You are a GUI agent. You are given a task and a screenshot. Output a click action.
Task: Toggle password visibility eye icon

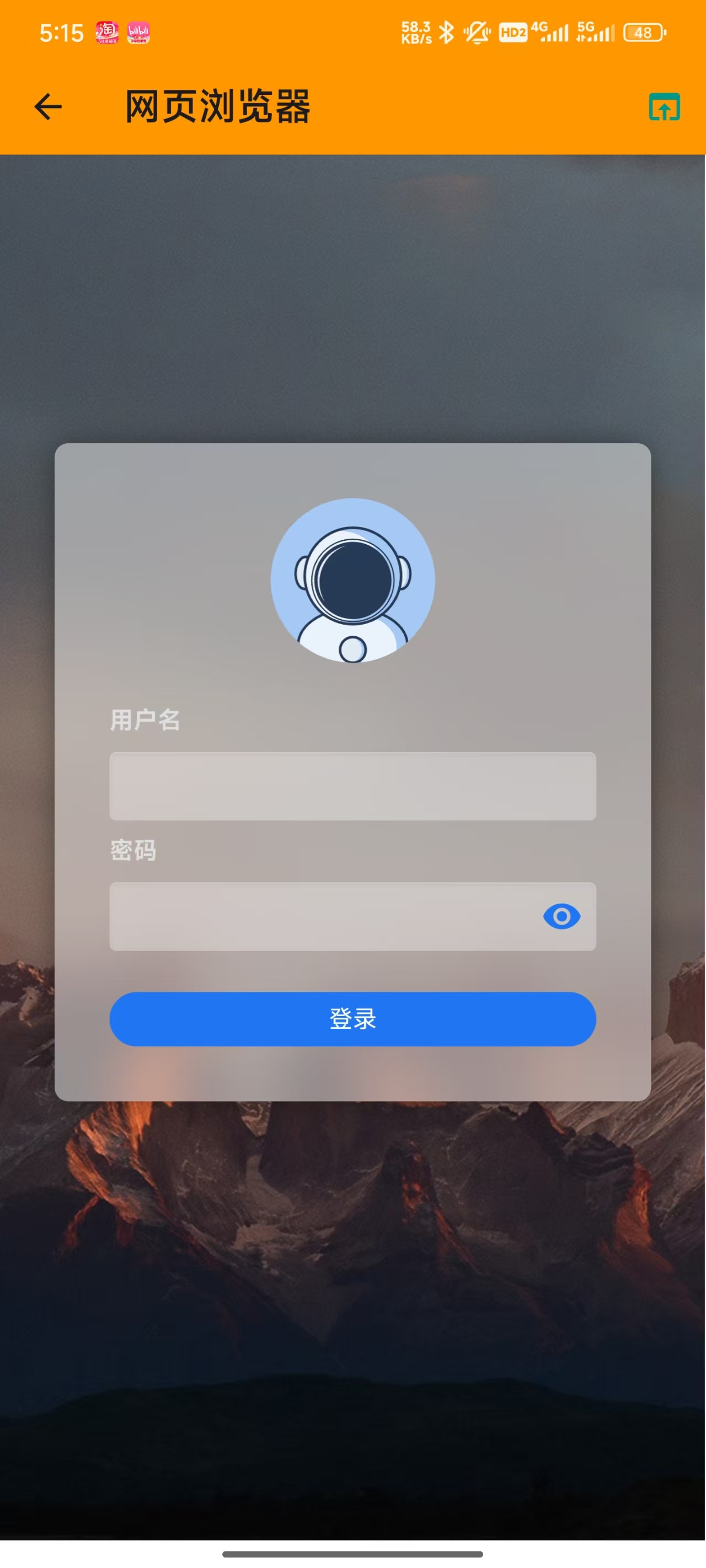[561, 916]
